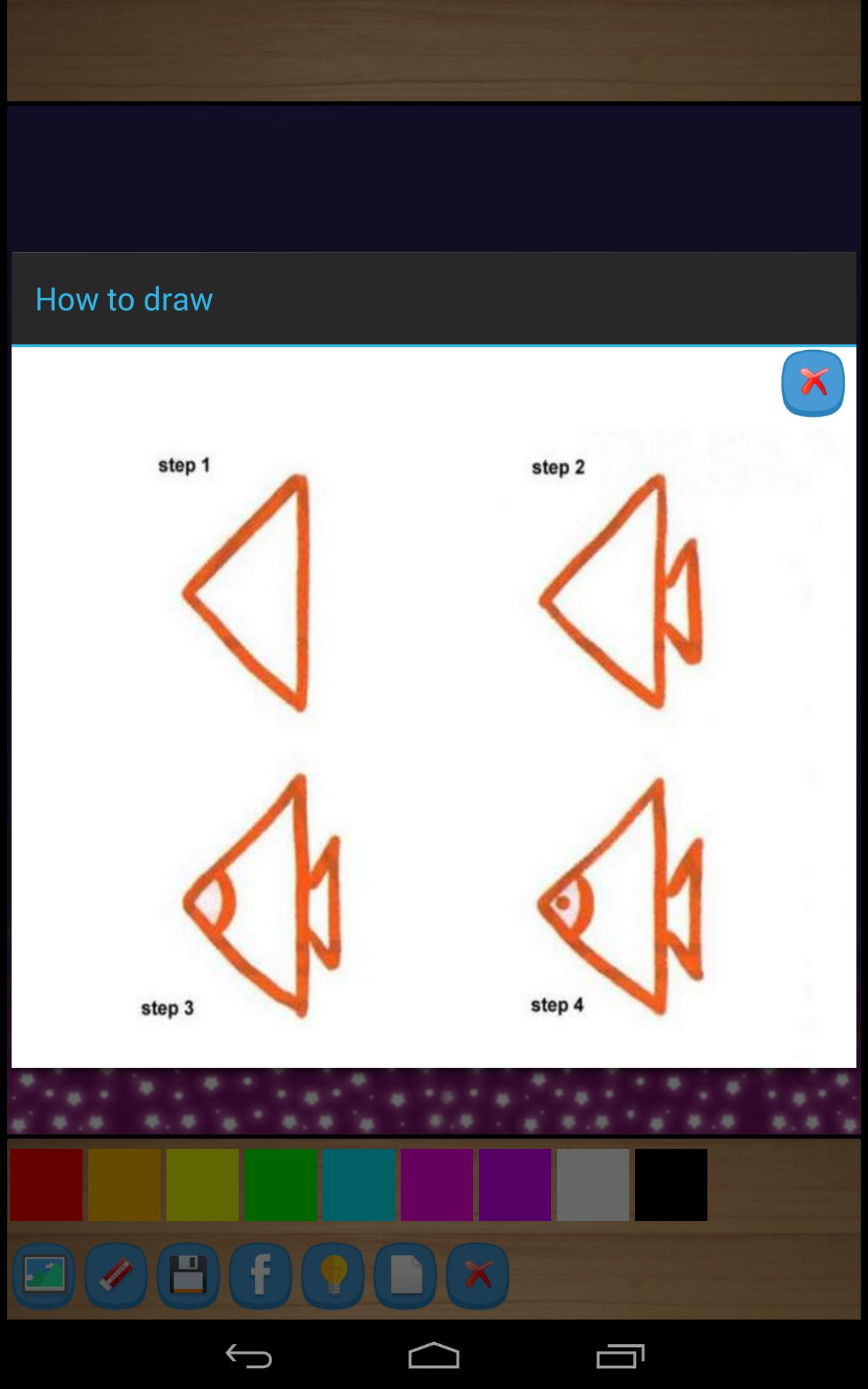This screenshot has height=1389, width=868.
Task: Select the eraser tool
Action: (116, 1275)
